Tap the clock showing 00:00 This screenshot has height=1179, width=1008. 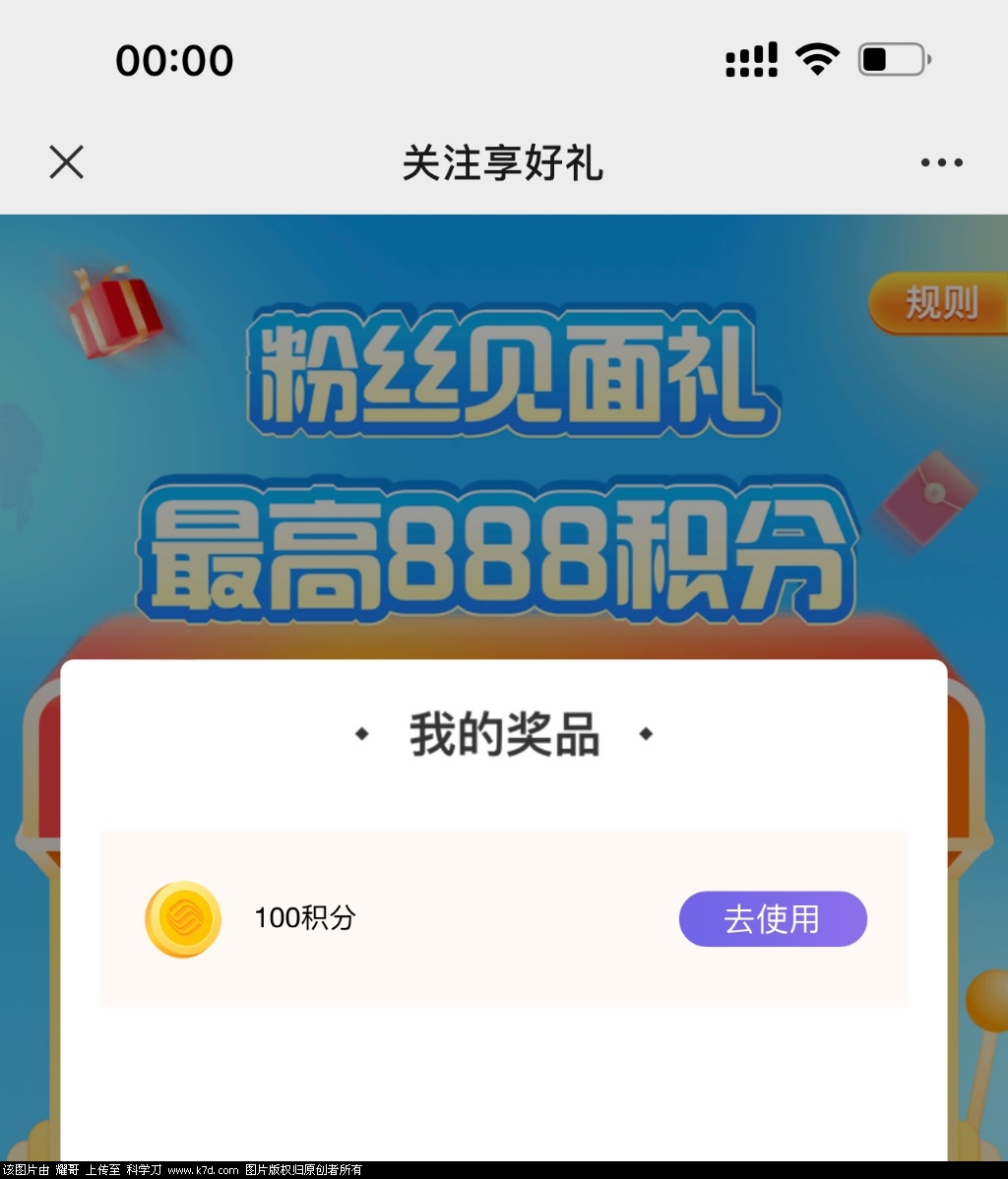point(175,59)
